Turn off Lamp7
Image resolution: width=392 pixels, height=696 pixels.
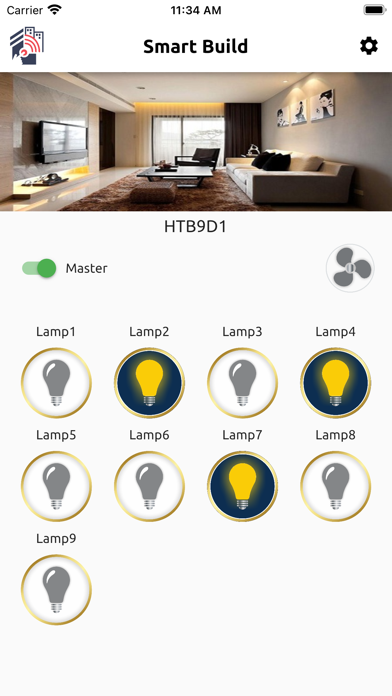click(x=242, y=486)
